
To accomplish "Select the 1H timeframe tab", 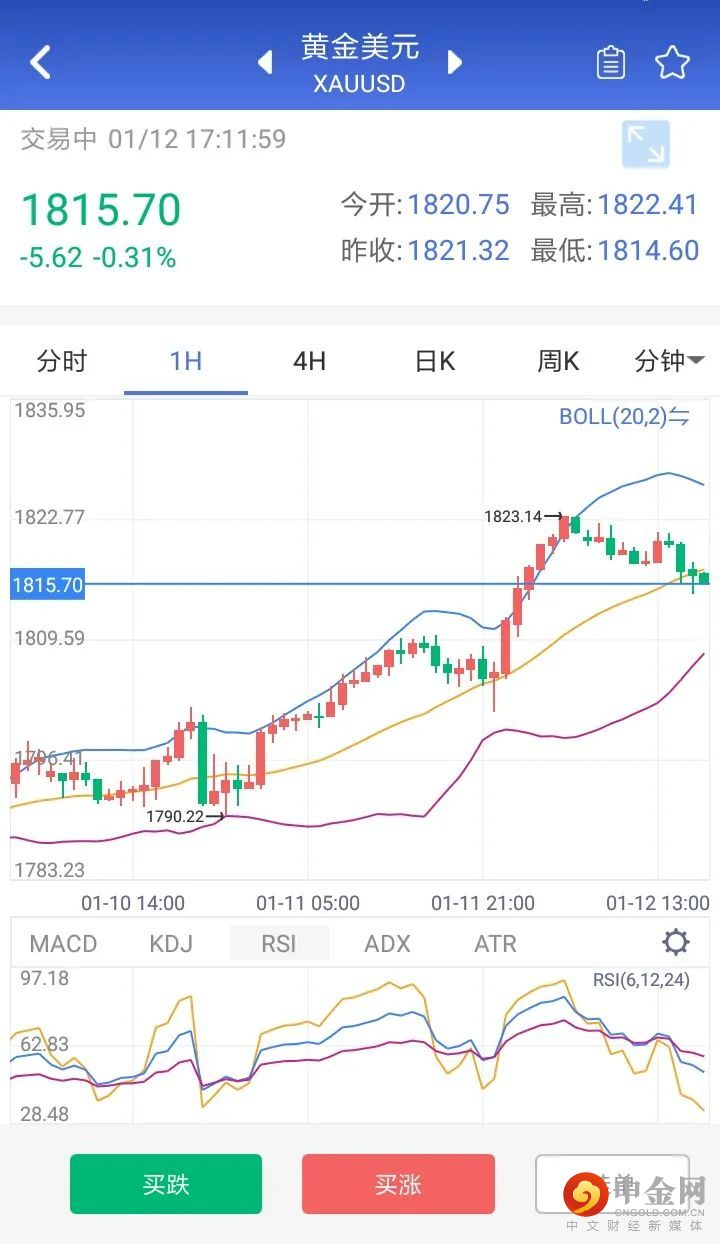I will 186,361.
